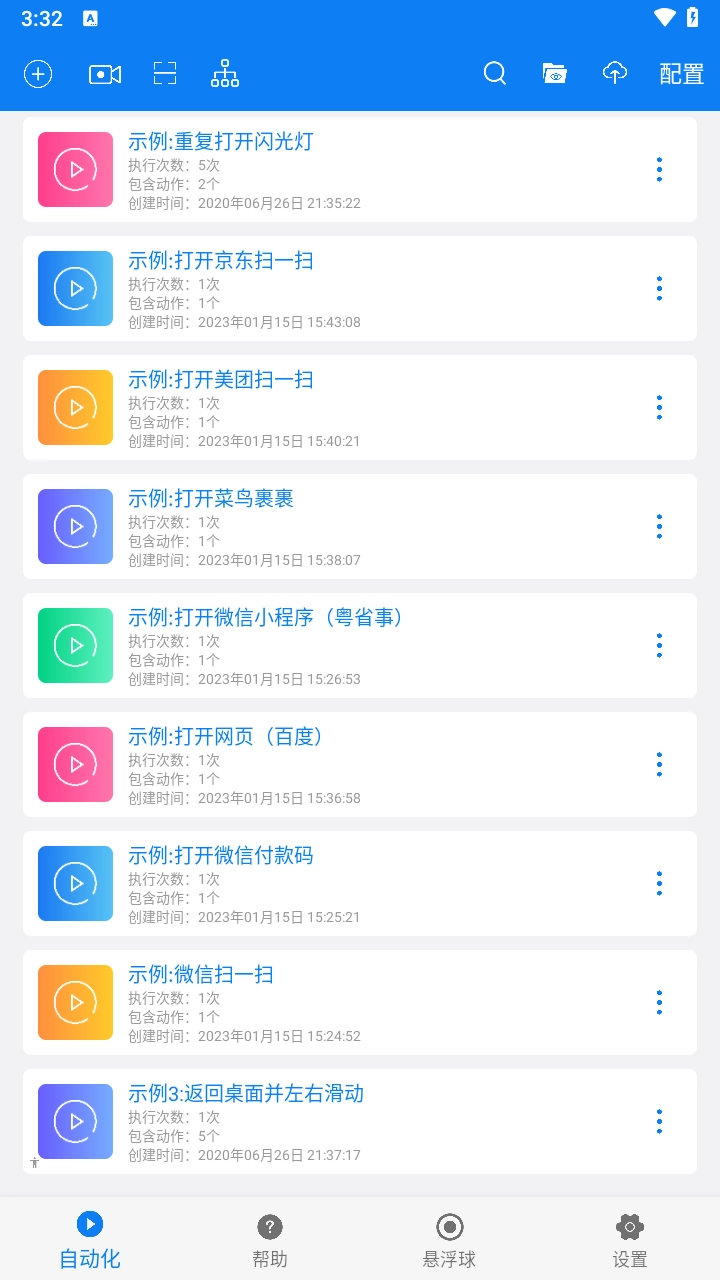Open the search icon
Screen dimensions: 720x1280
click(495, 74)
